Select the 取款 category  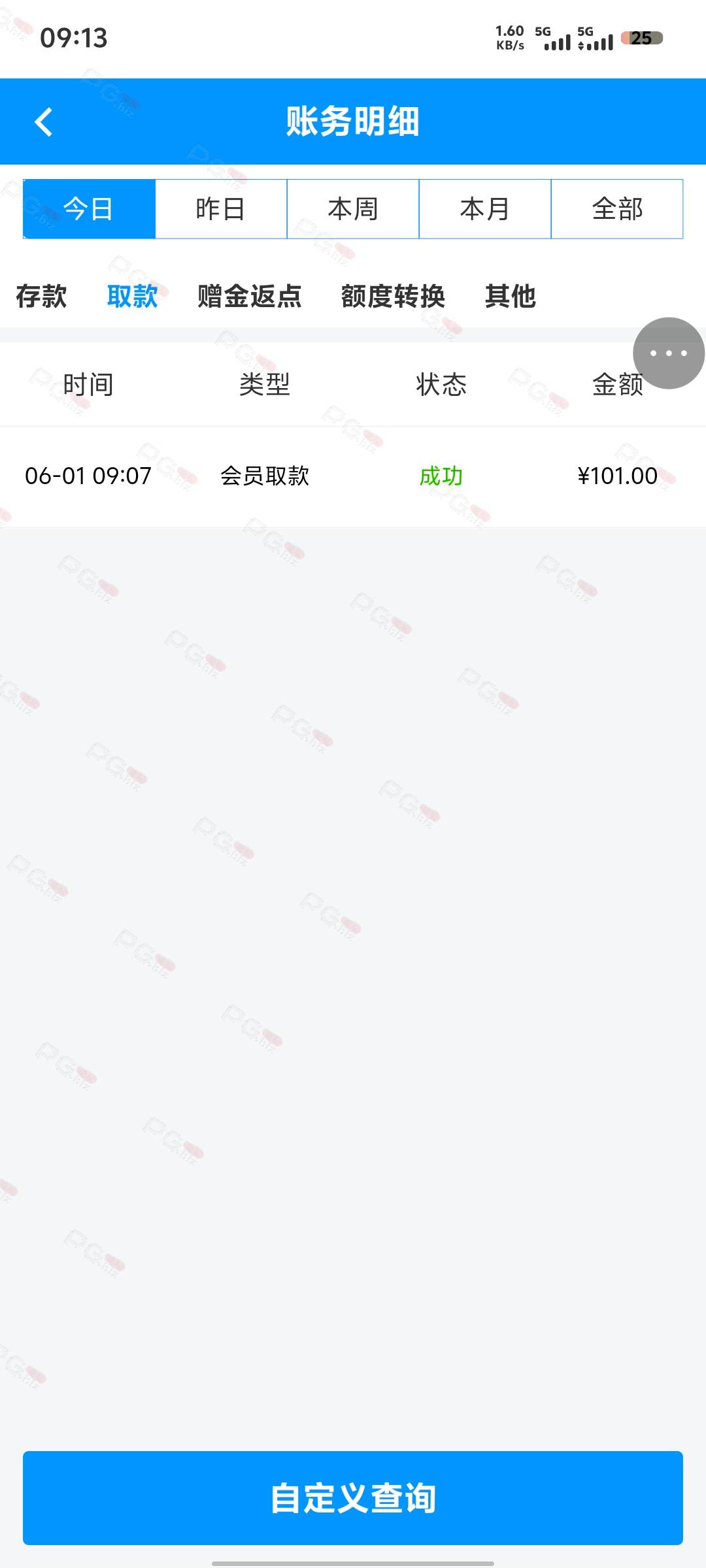point(132,296)
